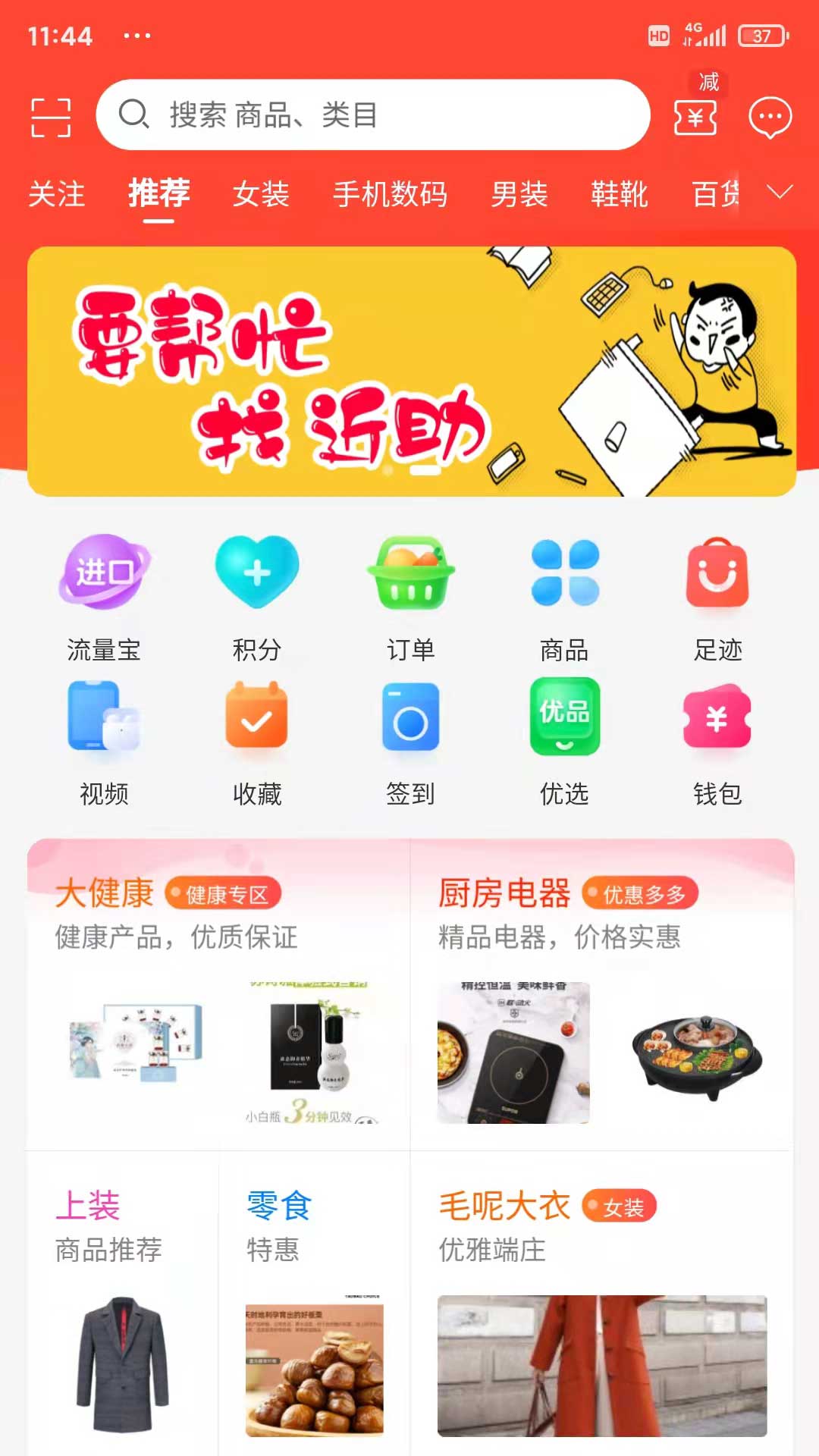Select the 手机数码 tab
819x1456 pixels.
391,194
